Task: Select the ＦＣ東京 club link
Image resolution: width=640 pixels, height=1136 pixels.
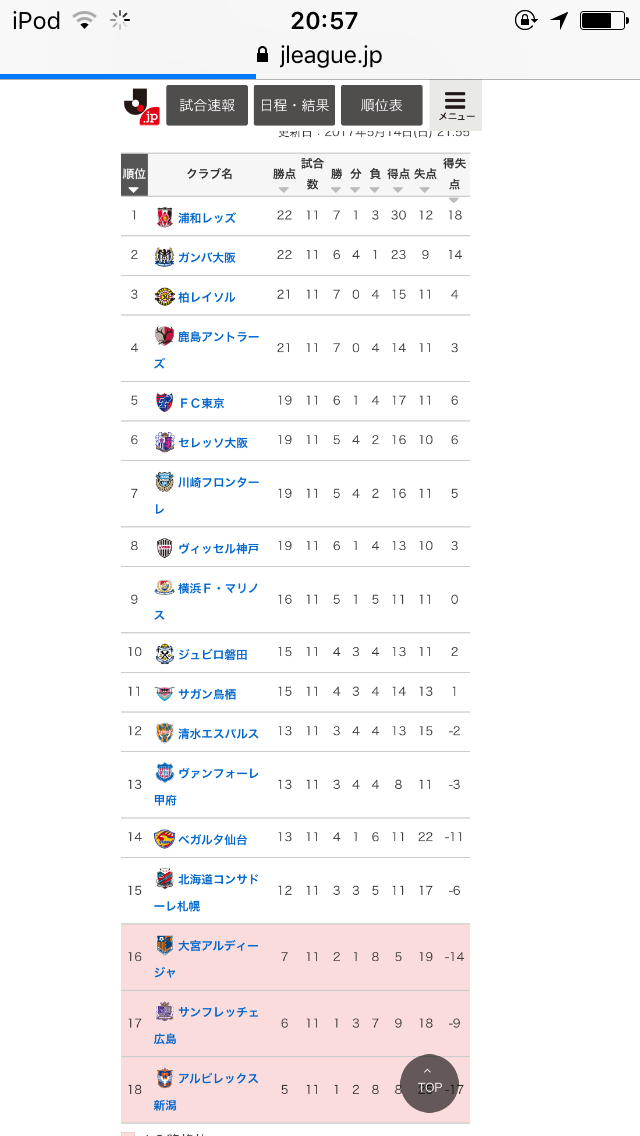Action: pyautogui.click(x=201, y=403)
